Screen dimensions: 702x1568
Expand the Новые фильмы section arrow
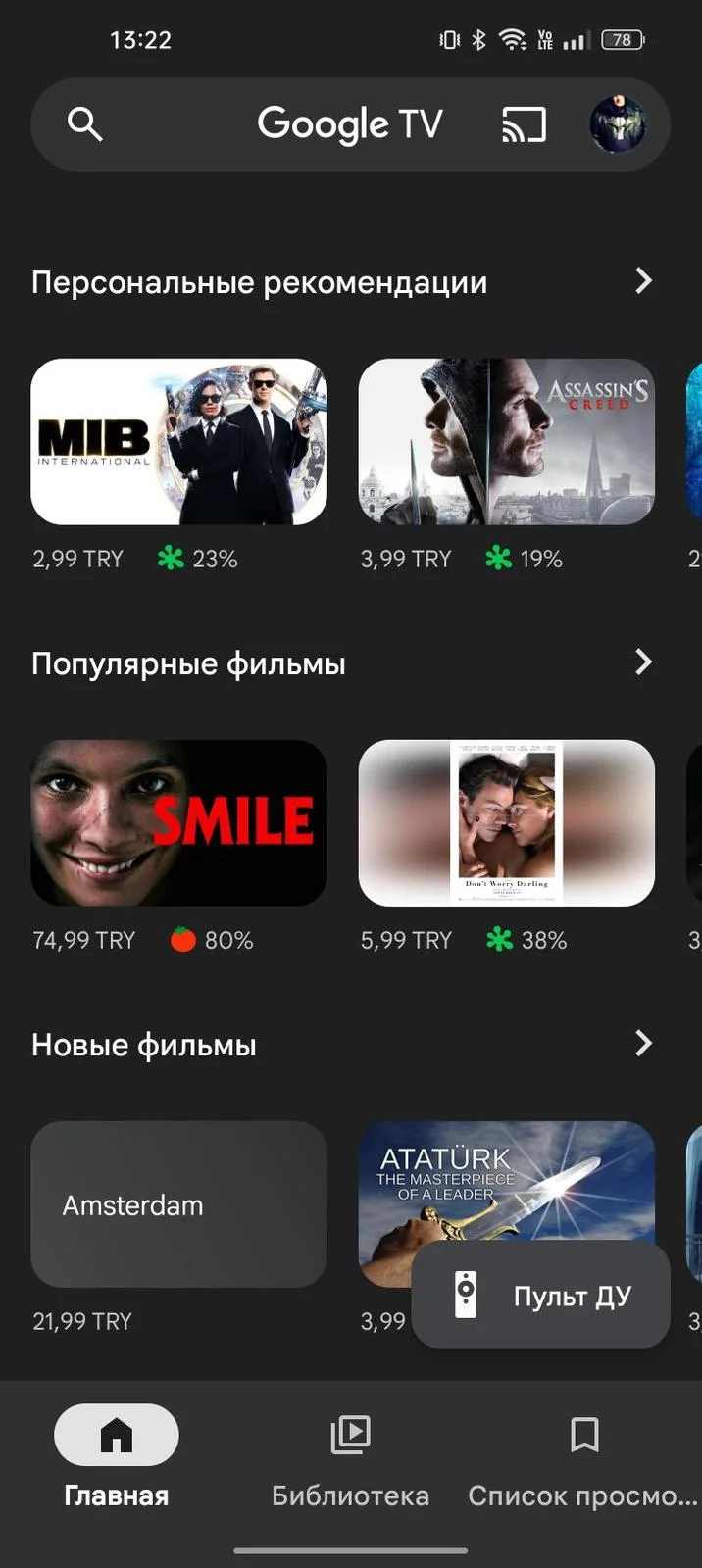(643, 1044)
